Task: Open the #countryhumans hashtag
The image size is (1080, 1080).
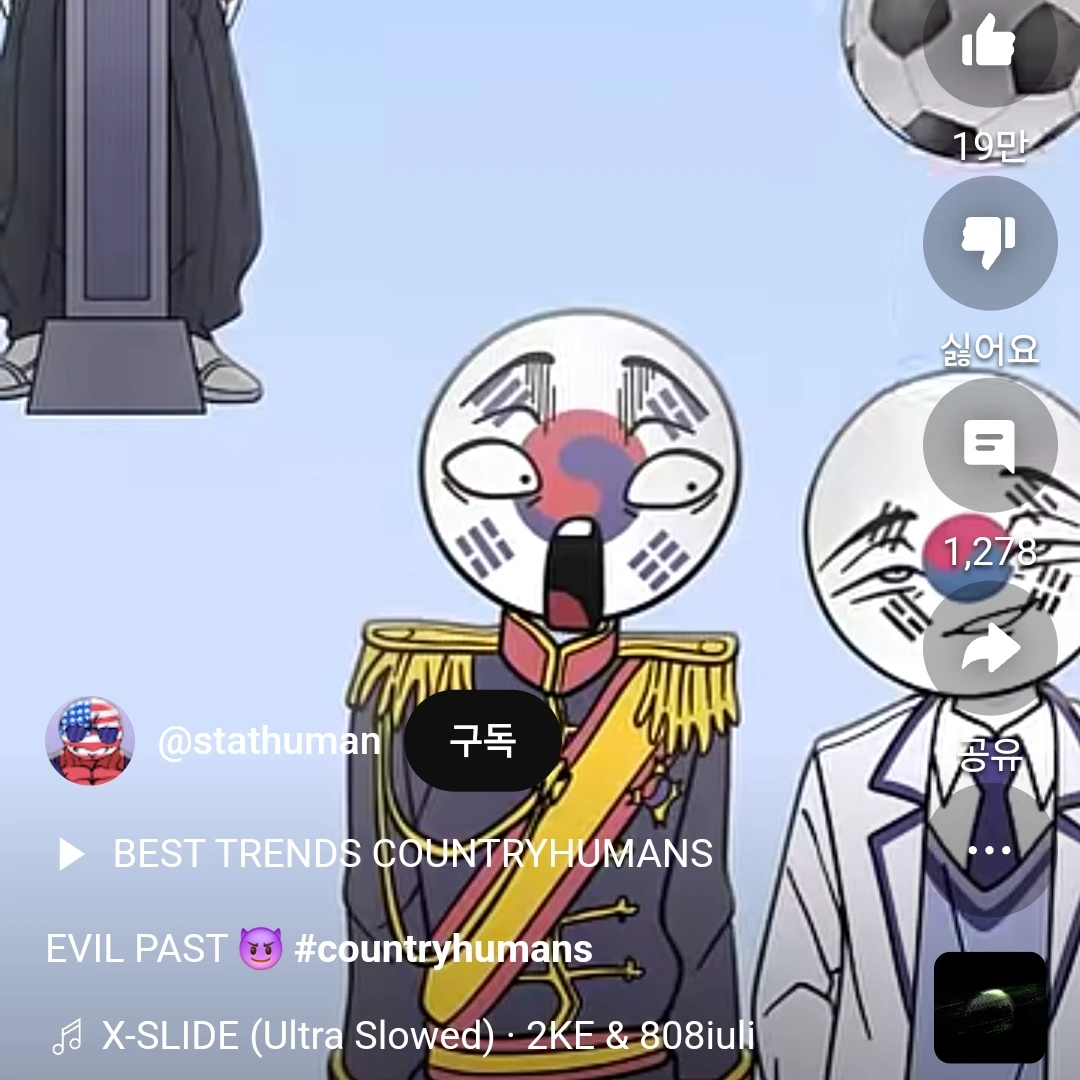Action: [443, 948]
